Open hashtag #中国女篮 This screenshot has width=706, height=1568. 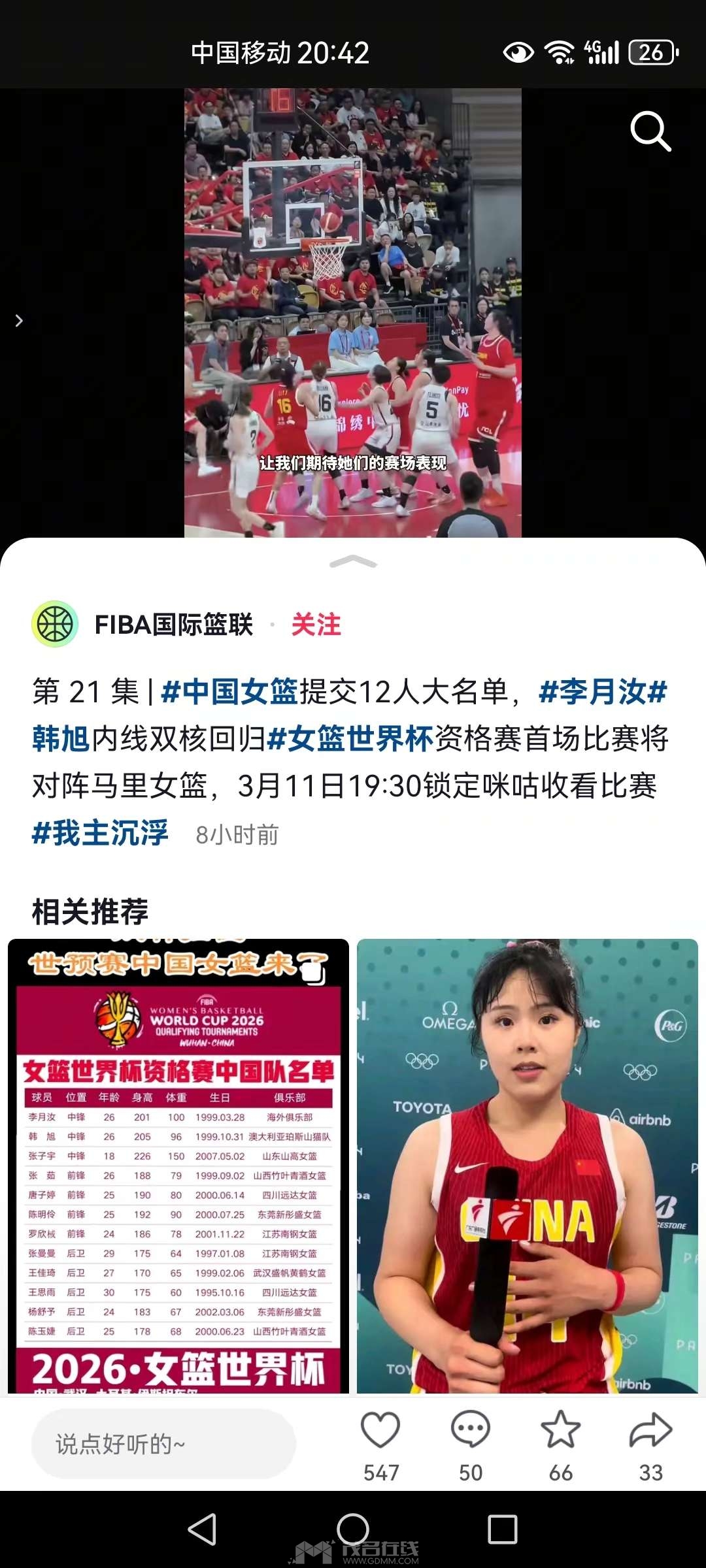tap(229, 692)
